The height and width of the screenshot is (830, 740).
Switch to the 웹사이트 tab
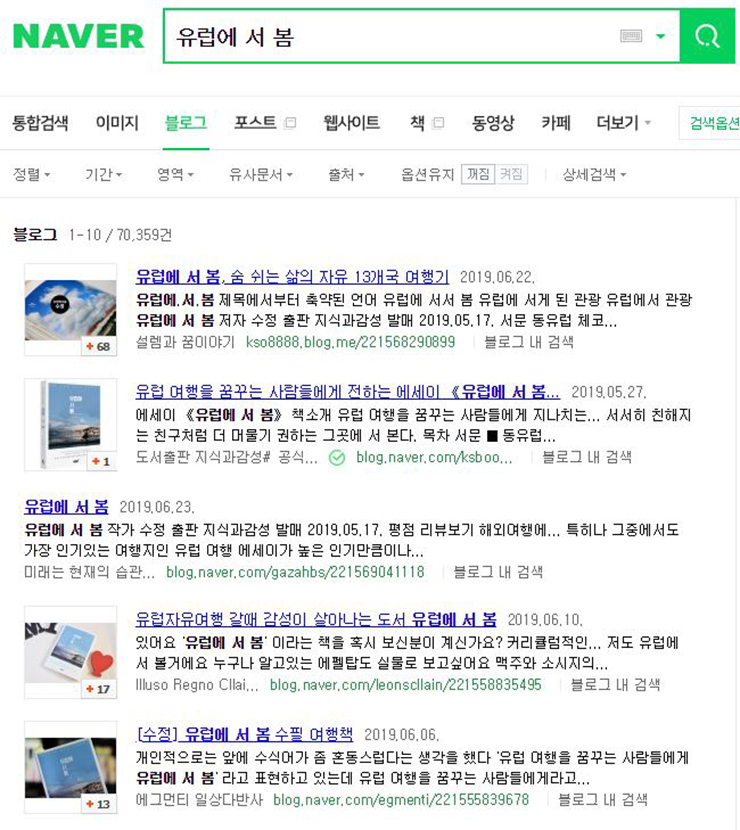(x=351, y=123)
